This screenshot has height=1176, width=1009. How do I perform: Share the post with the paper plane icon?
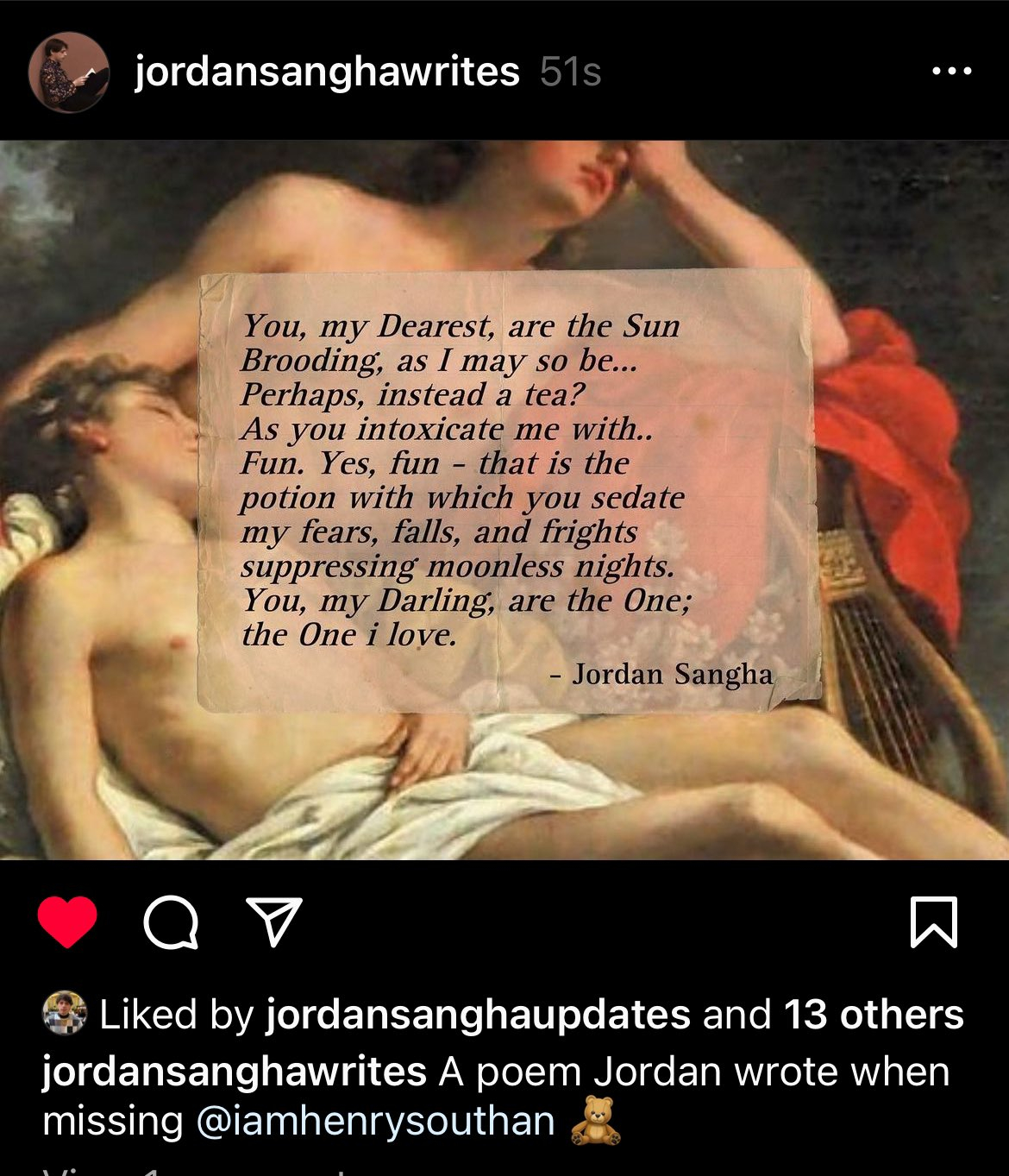pyautogui.click(x=274, y=921)
